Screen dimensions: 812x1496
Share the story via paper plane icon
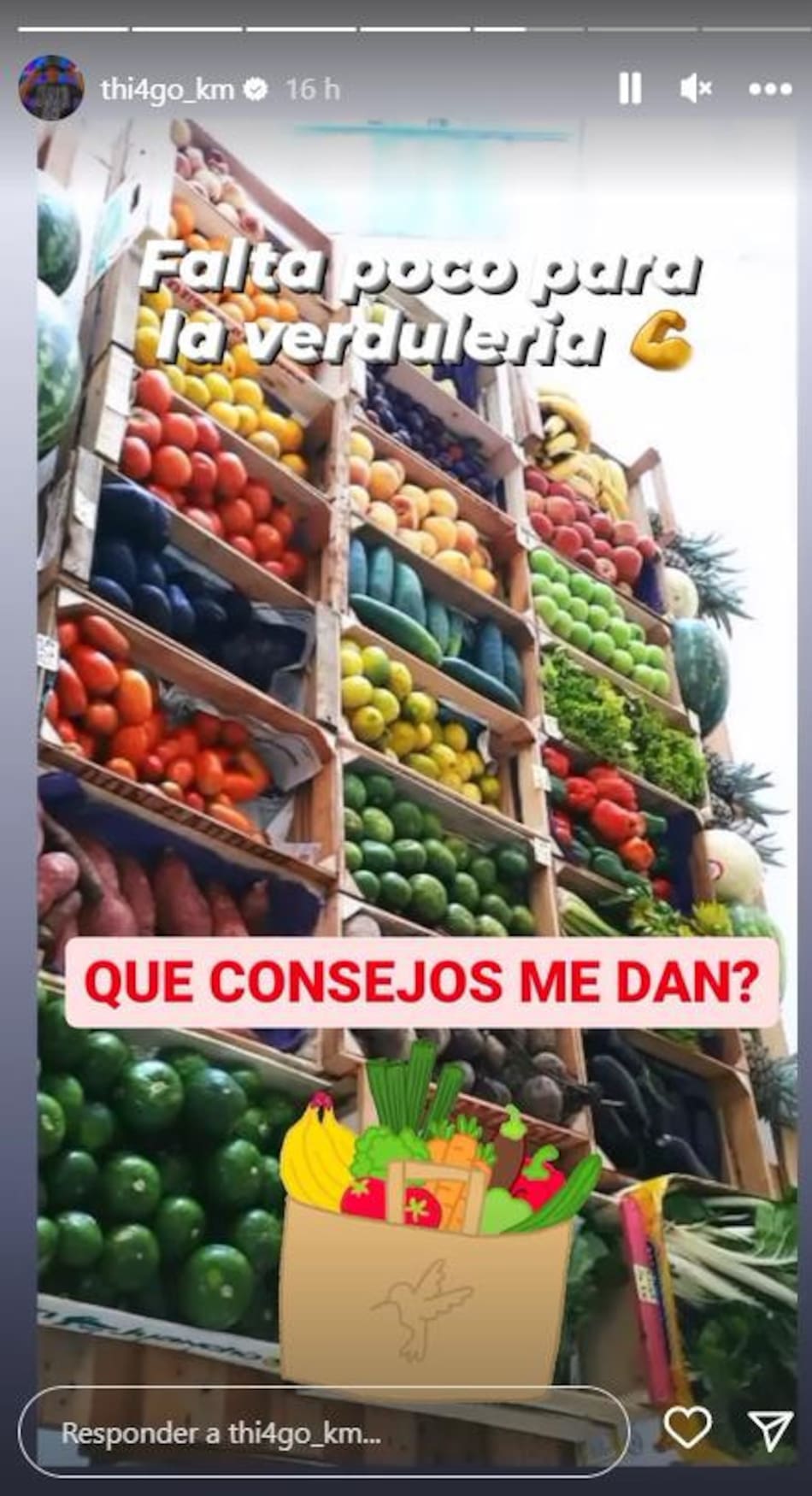[769, 1429]
